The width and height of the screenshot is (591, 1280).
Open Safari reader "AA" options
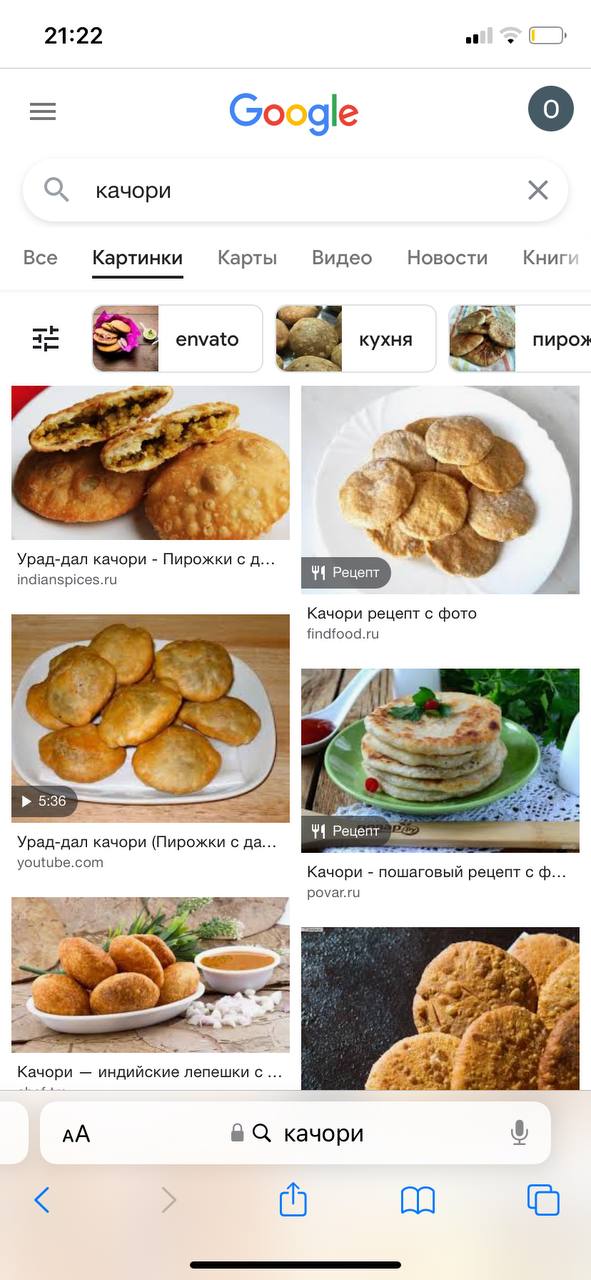click(76, 1134)
